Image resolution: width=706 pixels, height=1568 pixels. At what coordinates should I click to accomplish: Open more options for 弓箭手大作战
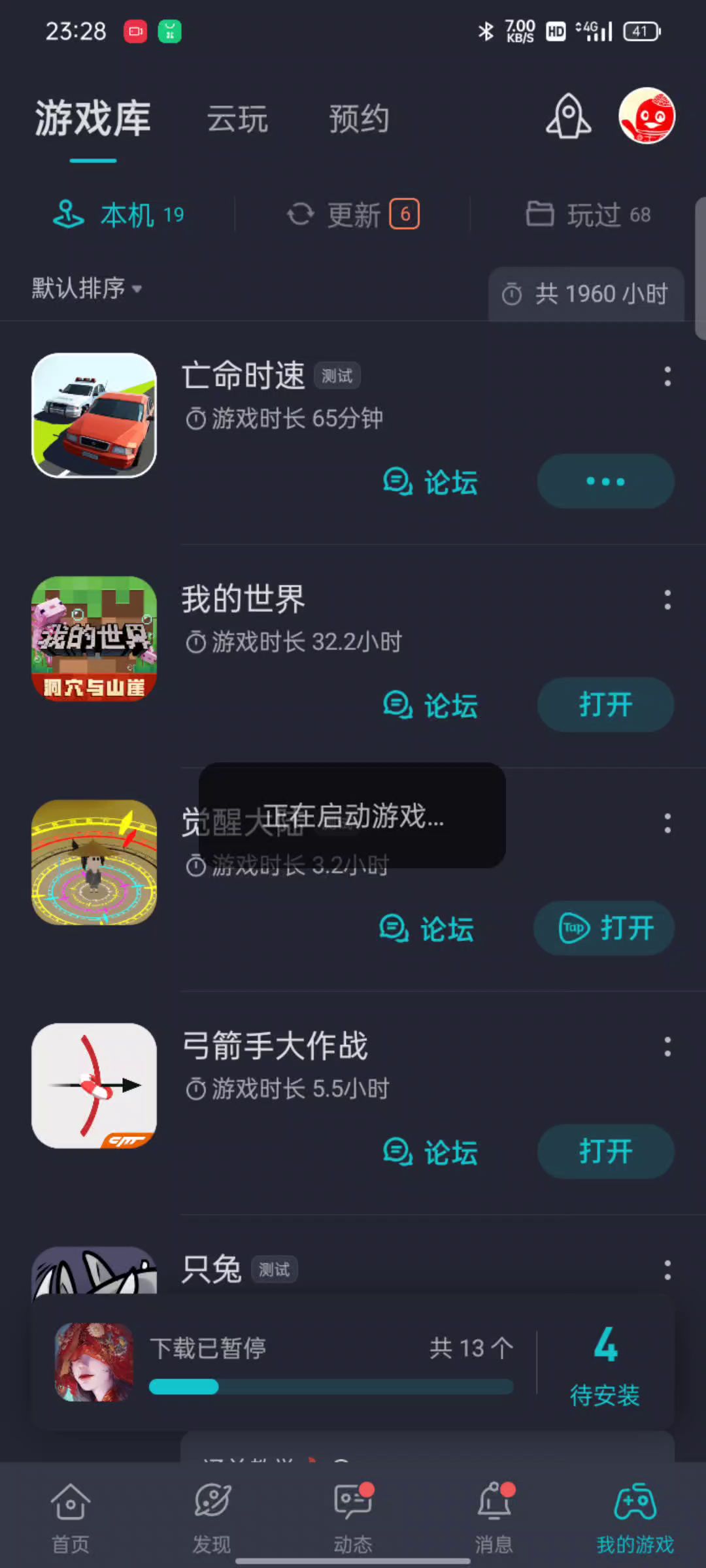(667, 1047)
